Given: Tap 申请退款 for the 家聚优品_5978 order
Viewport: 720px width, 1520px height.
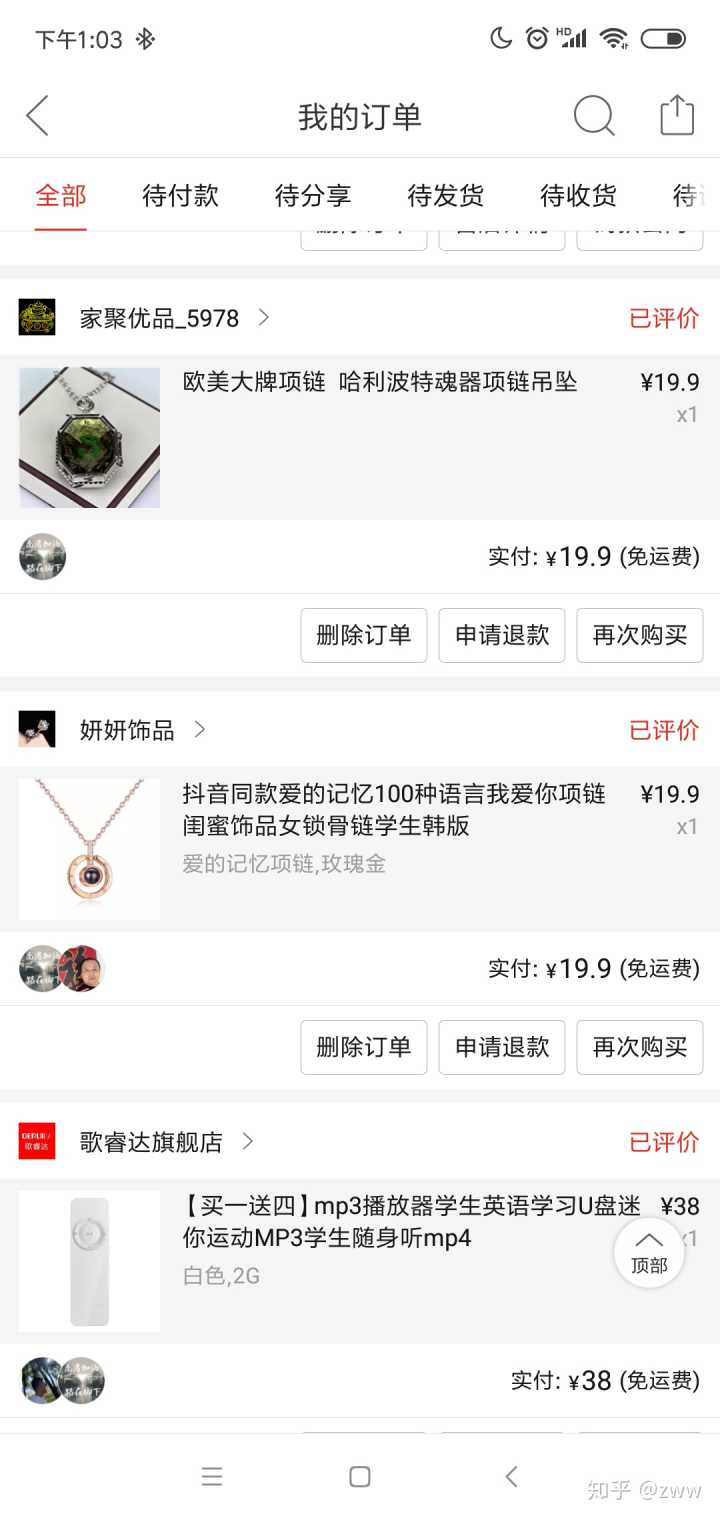Looking at the screenshot, I should pyautogui.click(x=502, y=635).
